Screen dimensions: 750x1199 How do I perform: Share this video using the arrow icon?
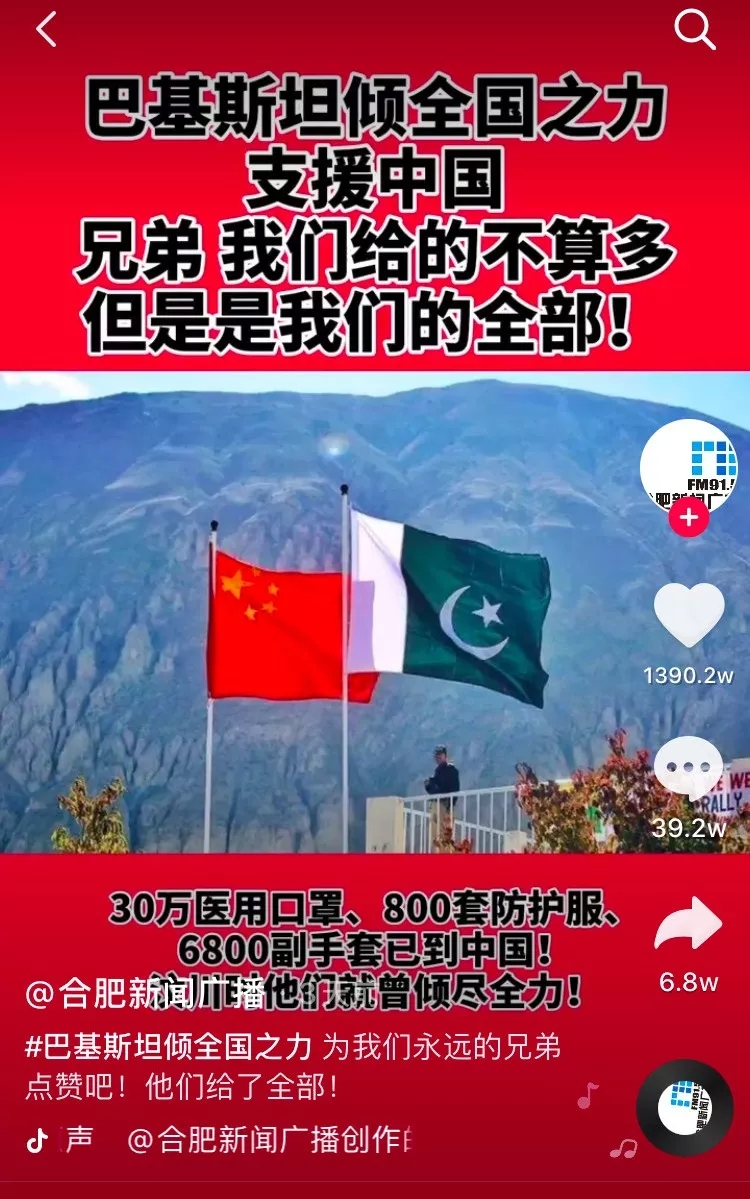pos(688,925)
